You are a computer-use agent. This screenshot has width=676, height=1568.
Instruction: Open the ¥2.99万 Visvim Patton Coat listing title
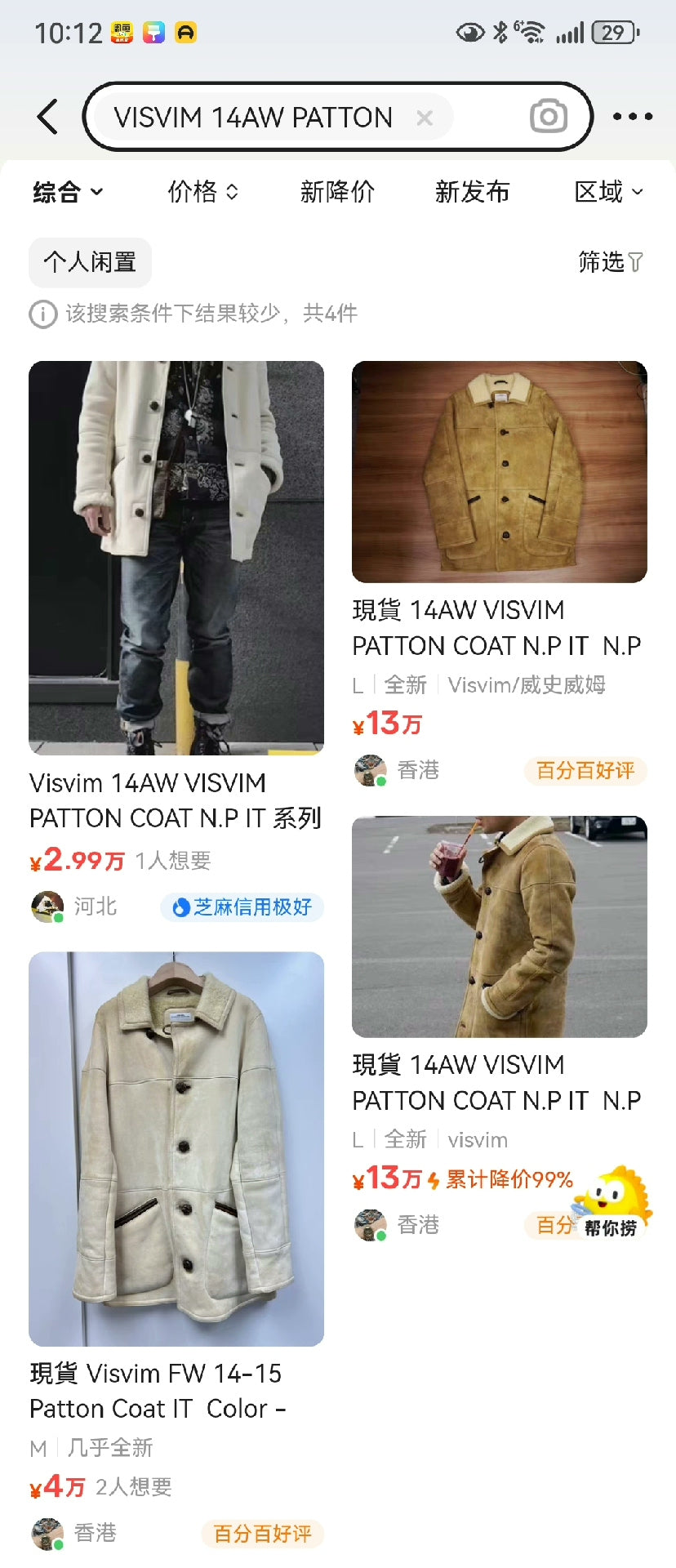176,800
